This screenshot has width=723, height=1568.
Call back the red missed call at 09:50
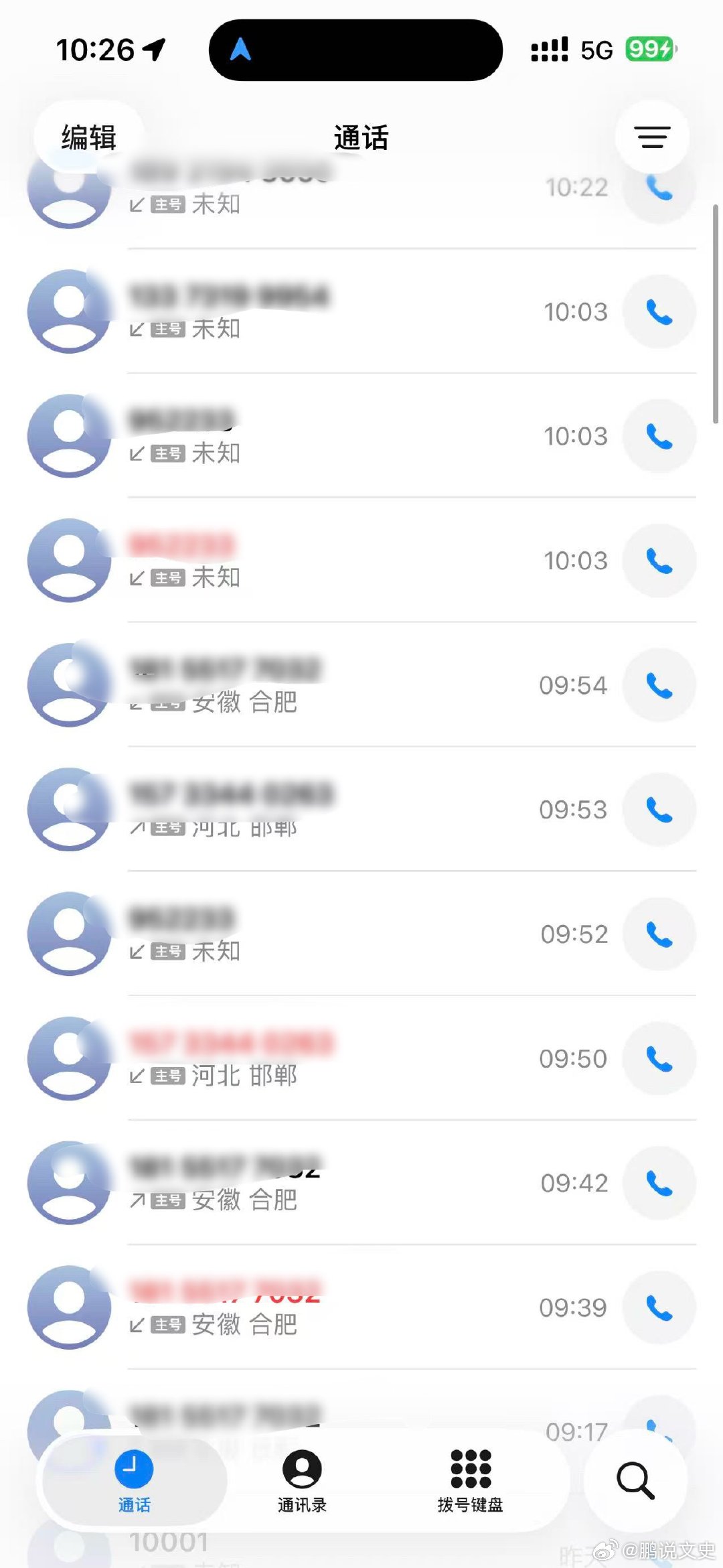[x=659, y=1058]
